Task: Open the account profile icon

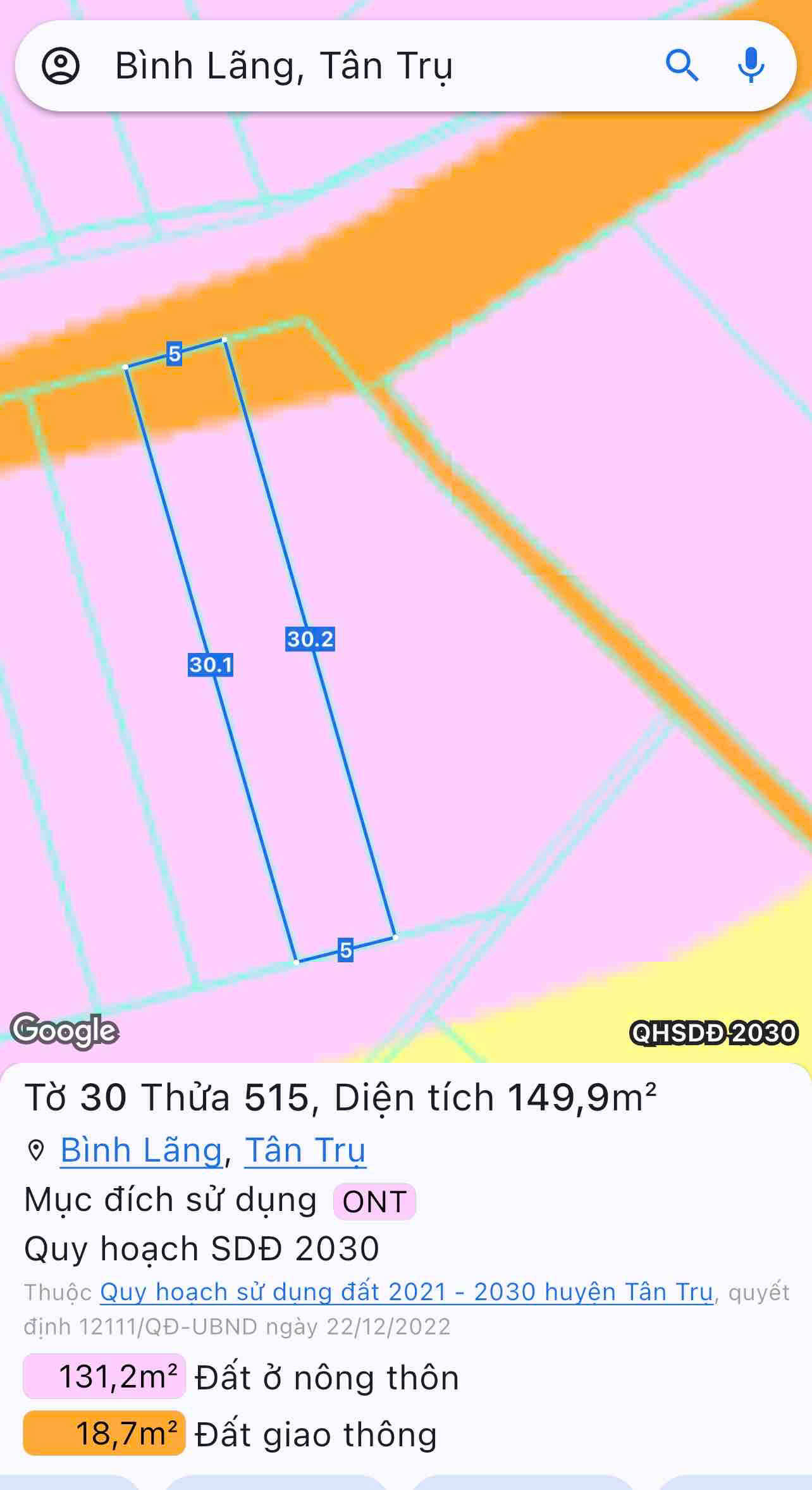Action: pos(61,66)
